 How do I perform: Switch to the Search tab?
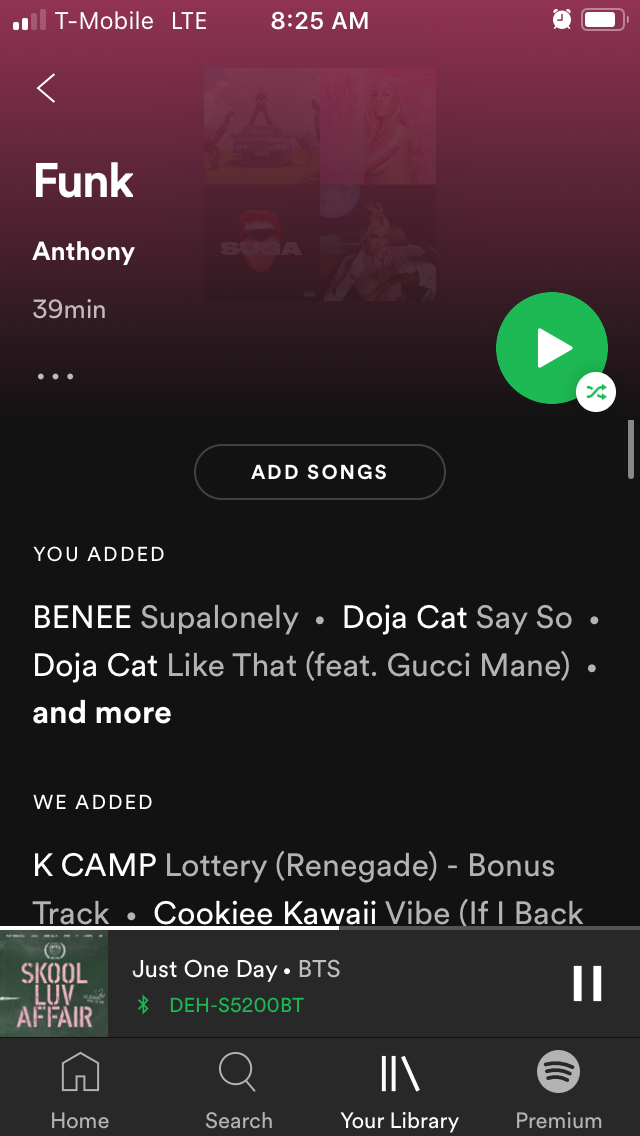[x=238, y=1090]
